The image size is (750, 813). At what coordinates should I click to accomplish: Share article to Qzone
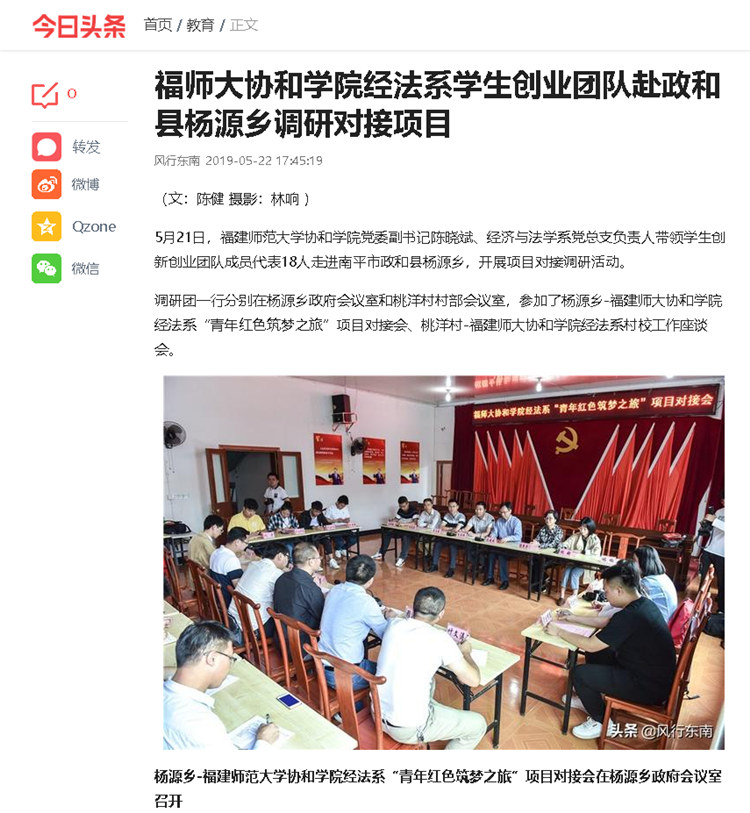tap(47, 226)
